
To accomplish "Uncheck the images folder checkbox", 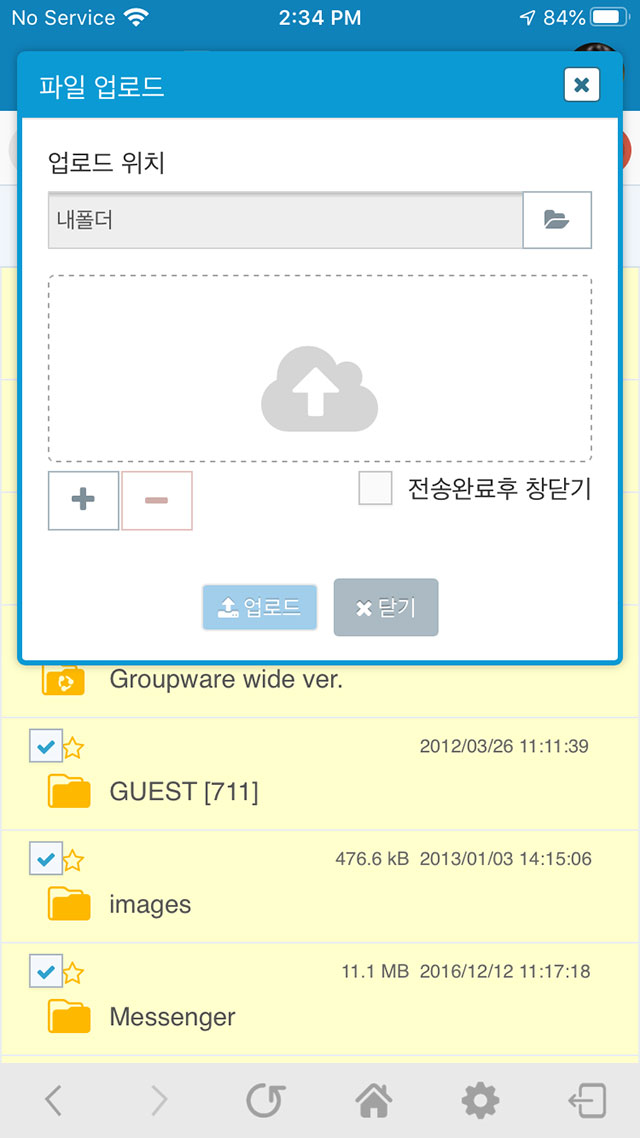I will (x=46, y=859).
